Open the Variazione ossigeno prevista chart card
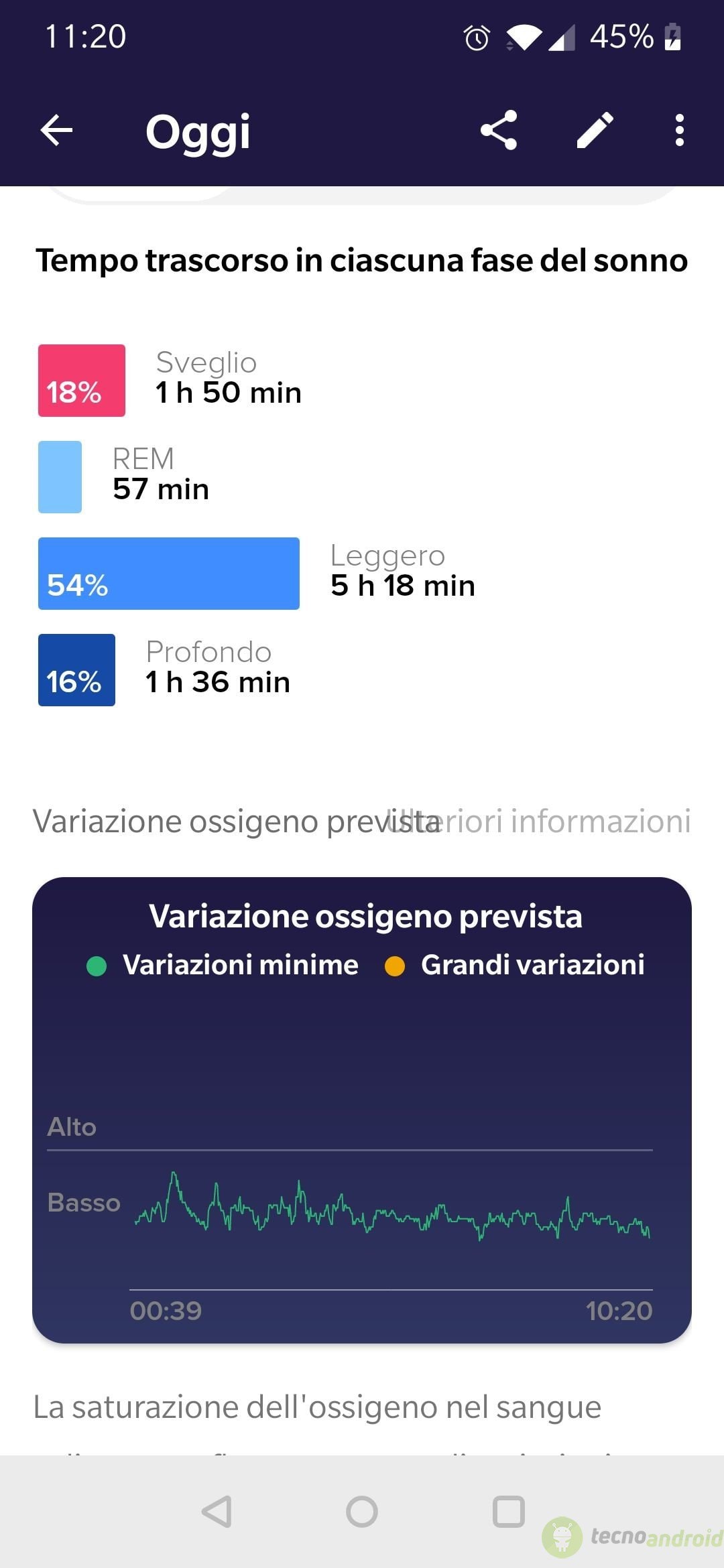Viewport: 724px width, 1568px height. (x=362, y=1110)
